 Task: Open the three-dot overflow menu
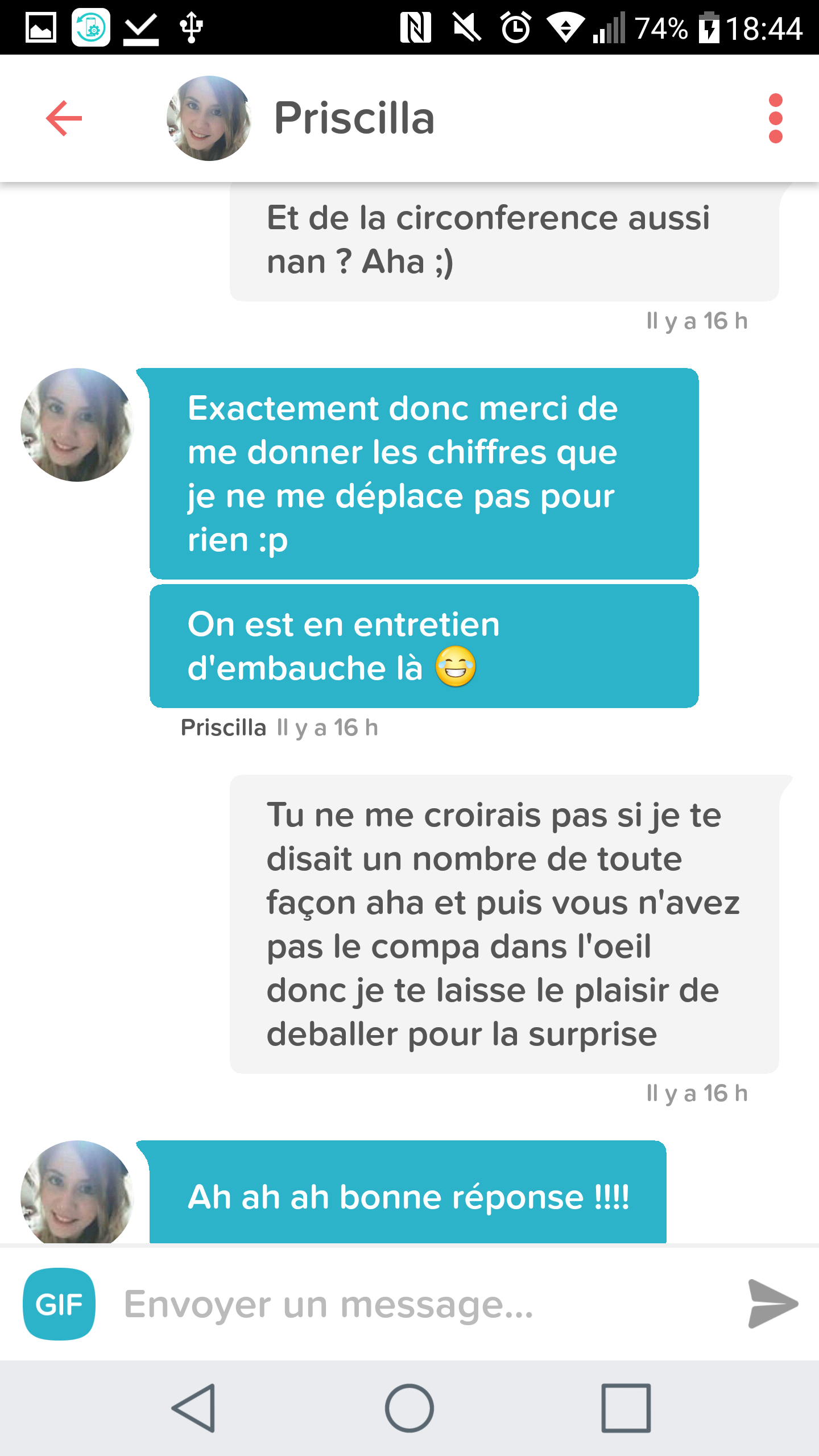click(x=775, y=118)
